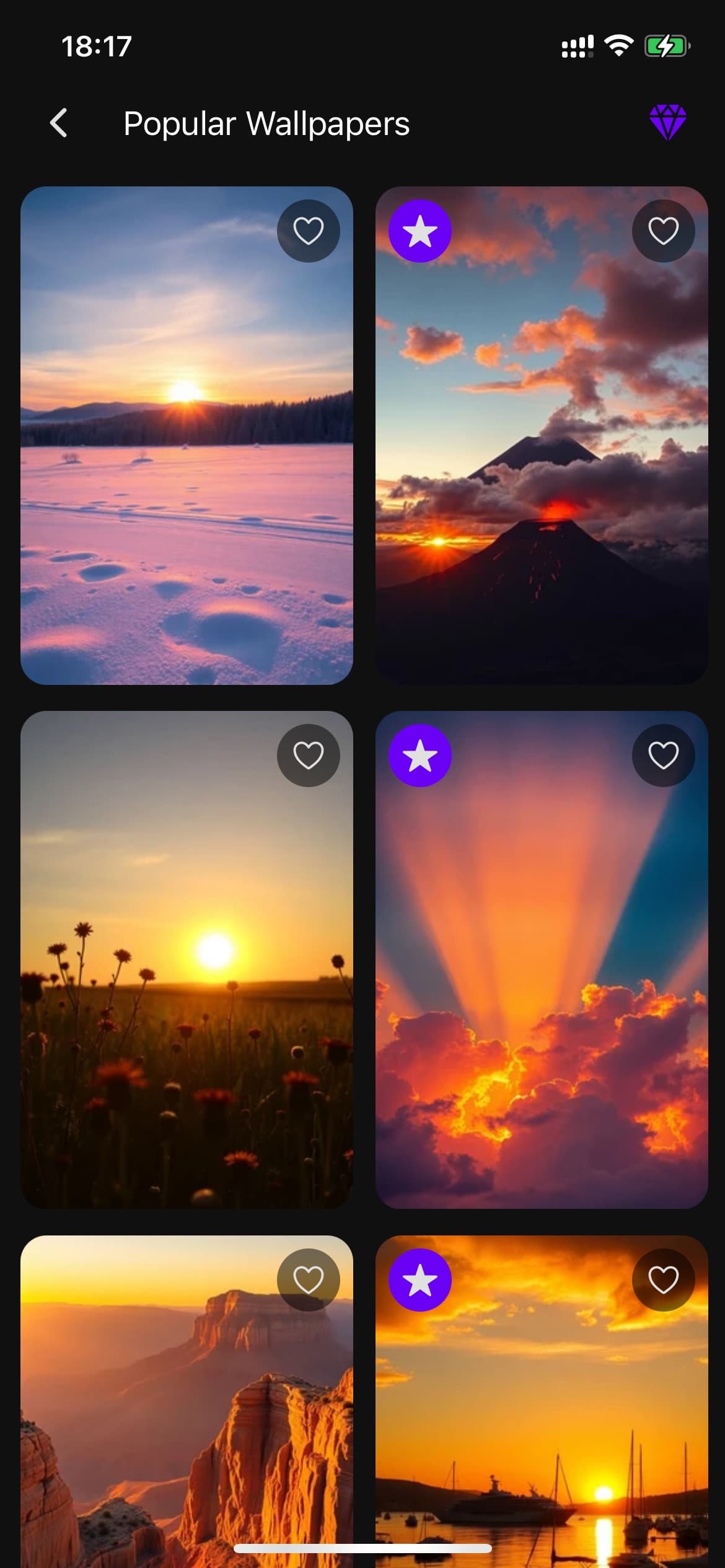Heart the sun rays clouds wallpaper
The width and height of the screenshot is (725, 1568).
(663, 756)
